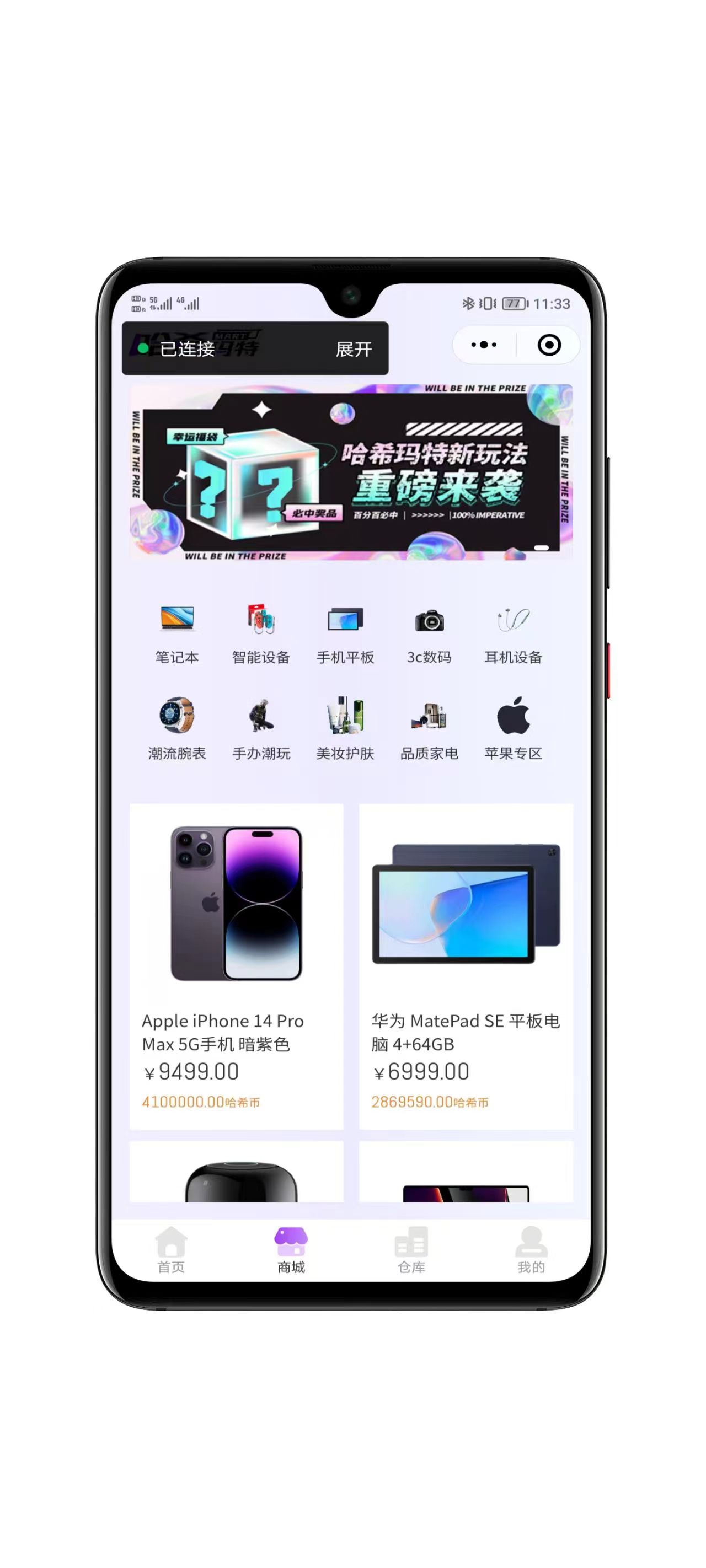
Task: Select the 美妆护肤 category
Action: 345,729
